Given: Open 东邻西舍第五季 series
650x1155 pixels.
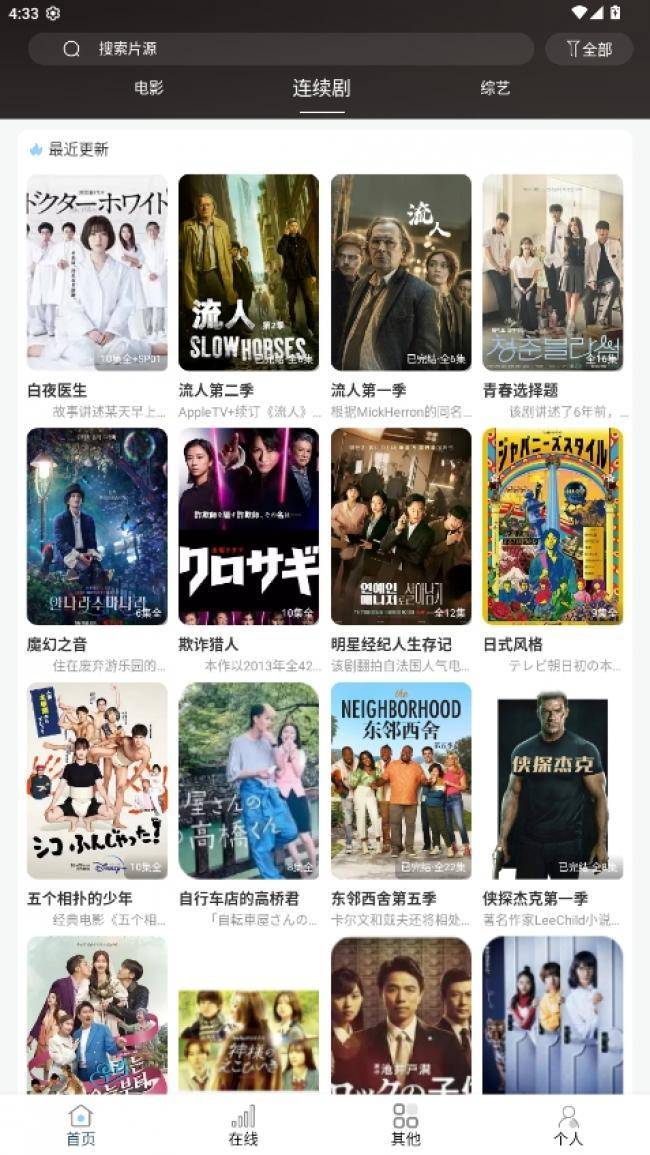Looking at the screenshot, I should click(x=401, y=780).
